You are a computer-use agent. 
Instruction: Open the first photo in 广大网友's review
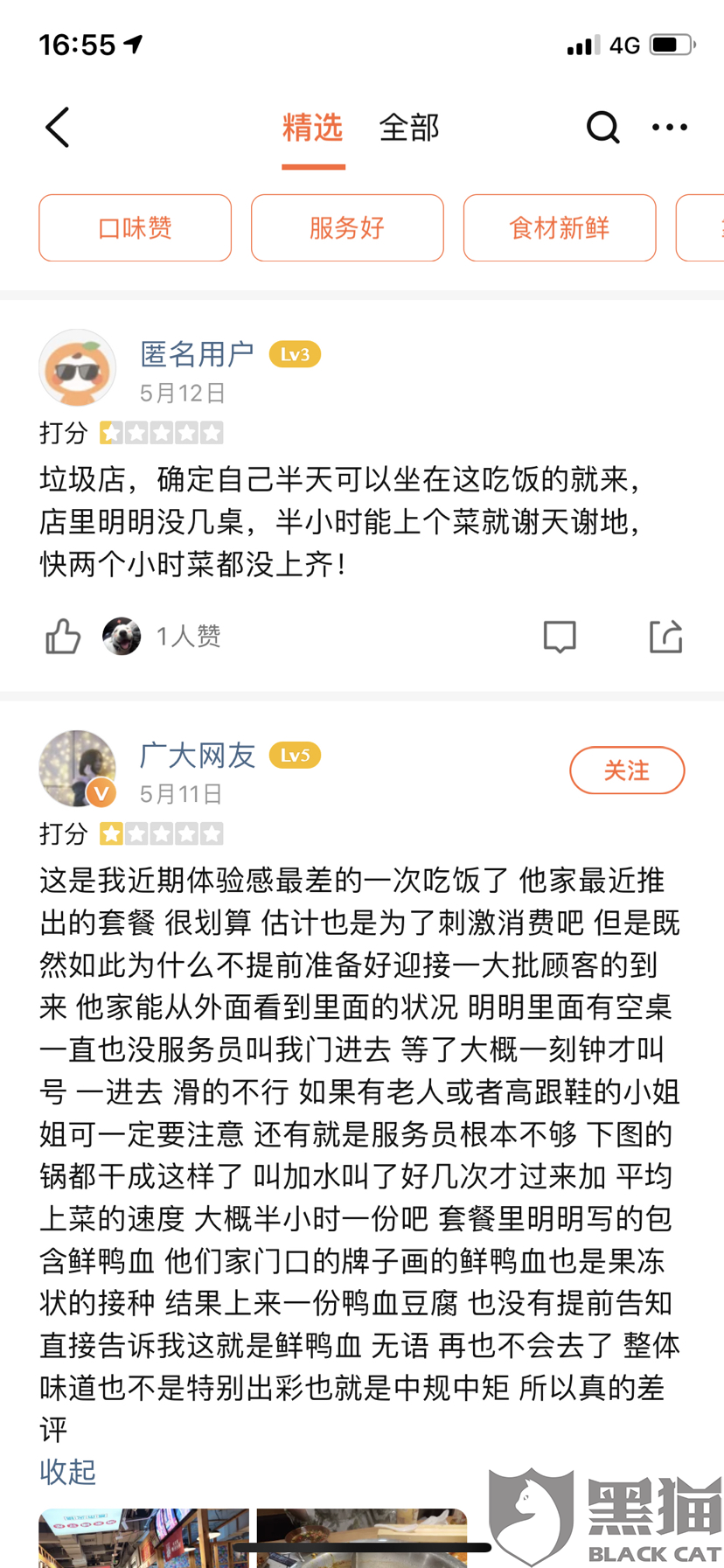tap(143, 1538)
